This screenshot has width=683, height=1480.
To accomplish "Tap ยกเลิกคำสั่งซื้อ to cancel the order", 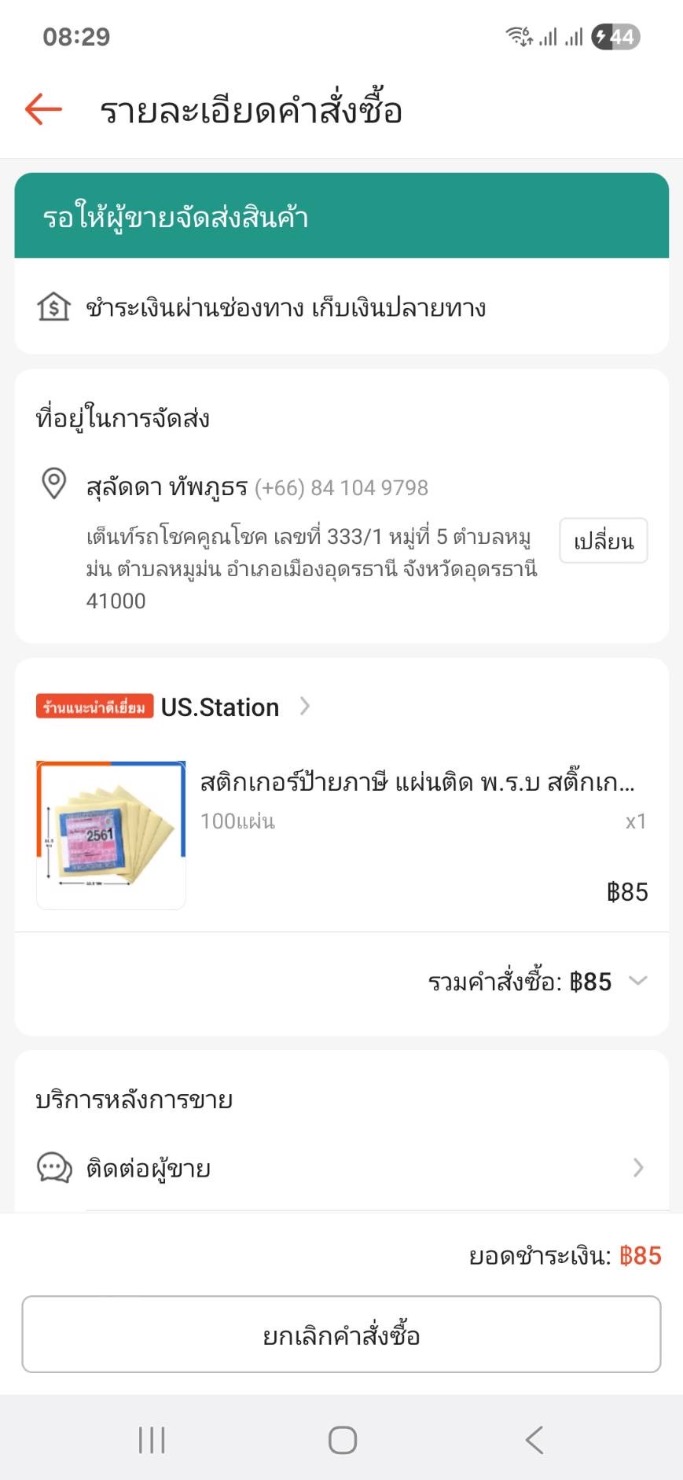I will click(x=341, y=1335).
